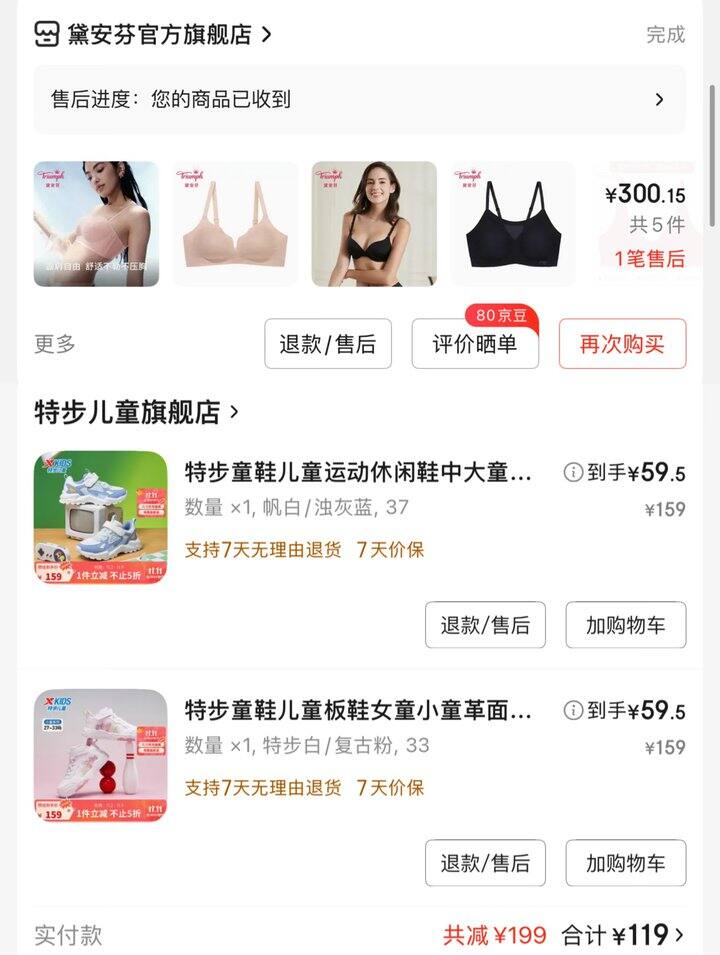Image resolution: width=720 pixels, height=955 pixels.
Task: Open the 黛安芬官方旗舰店 store page
Action: (x=160, y=35)
